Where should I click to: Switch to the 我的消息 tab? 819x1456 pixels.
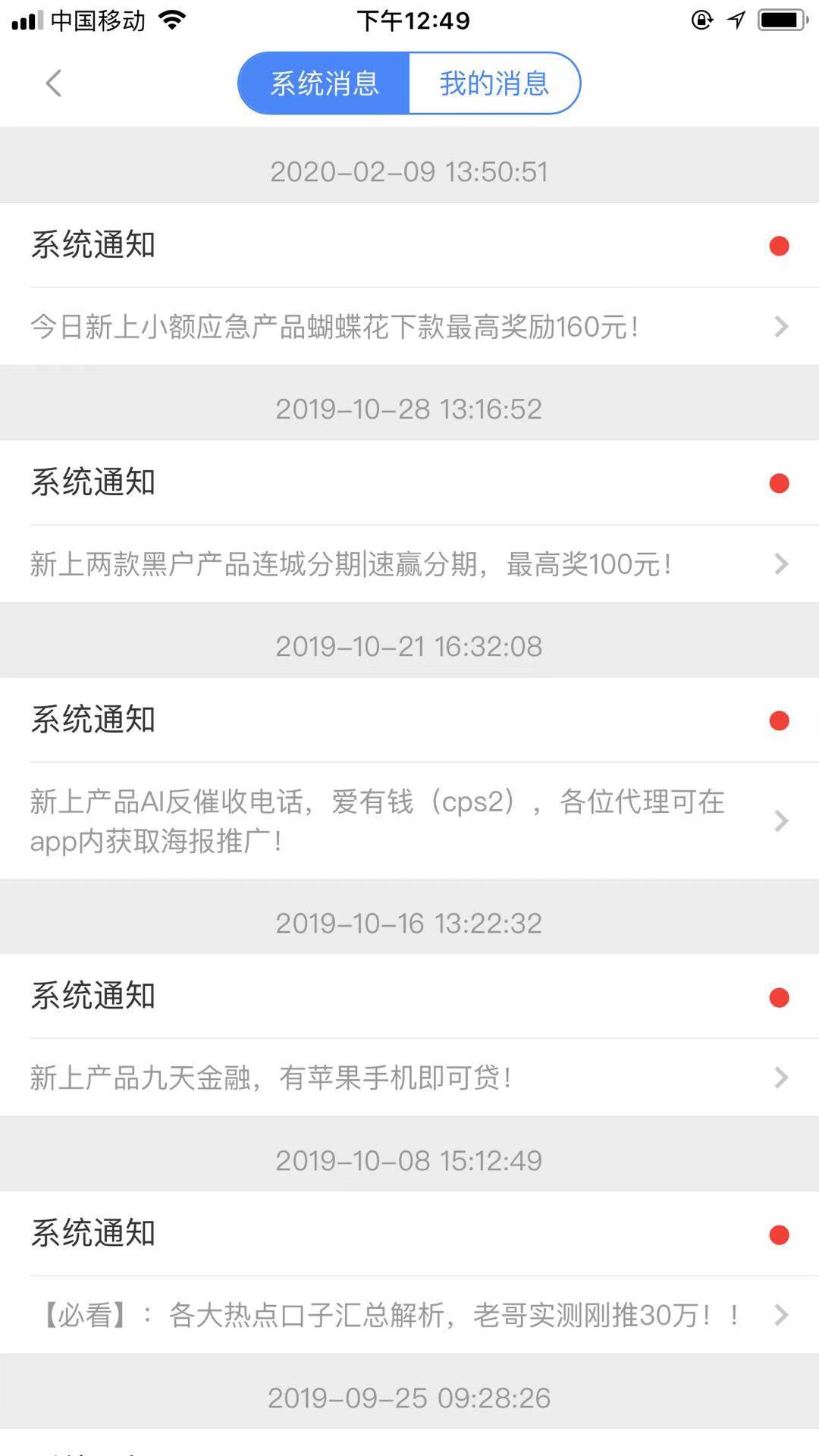[494, 83]
